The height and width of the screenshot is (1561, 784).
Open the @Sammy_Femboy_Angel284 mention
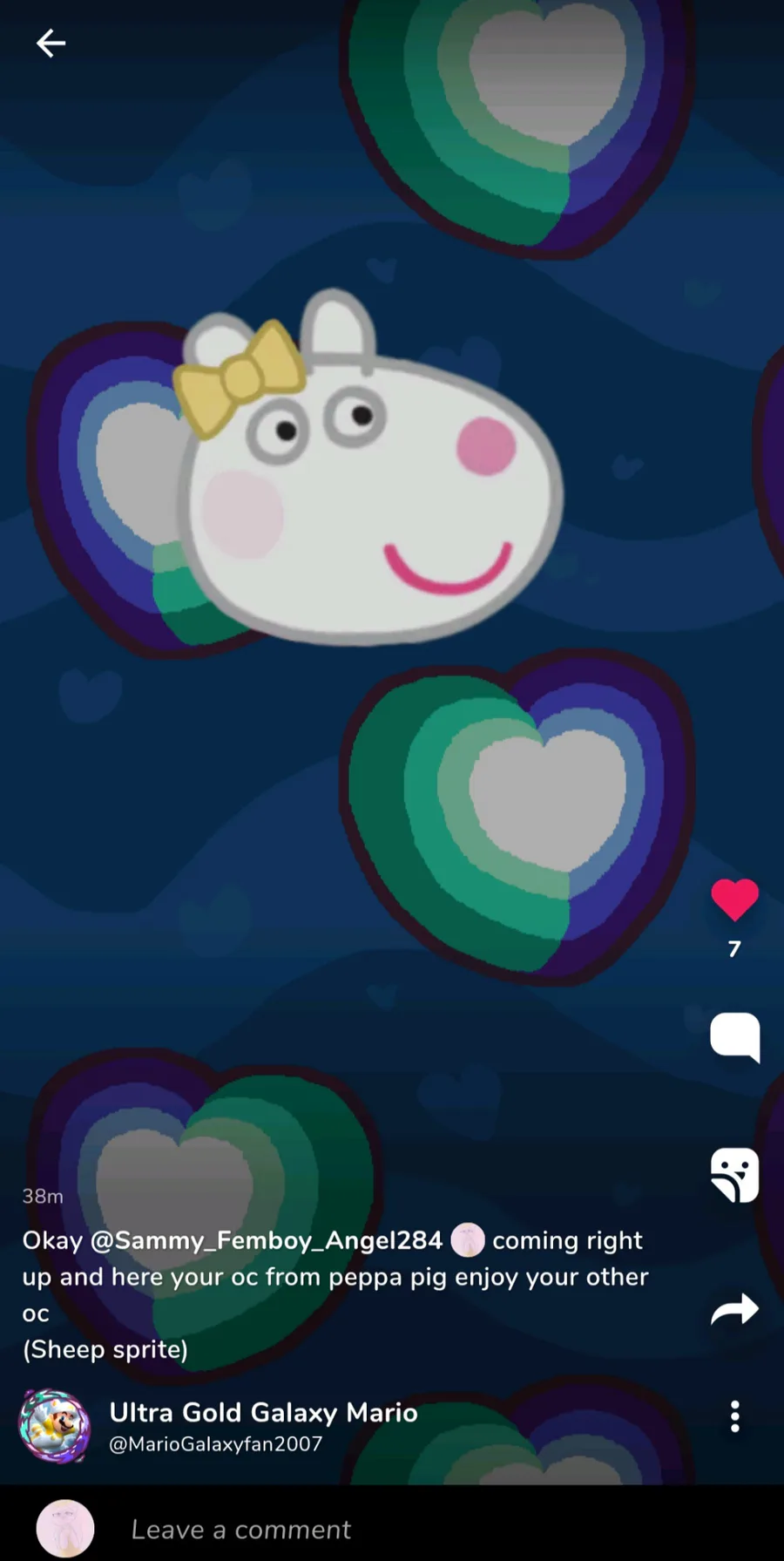pos(267,1239)
